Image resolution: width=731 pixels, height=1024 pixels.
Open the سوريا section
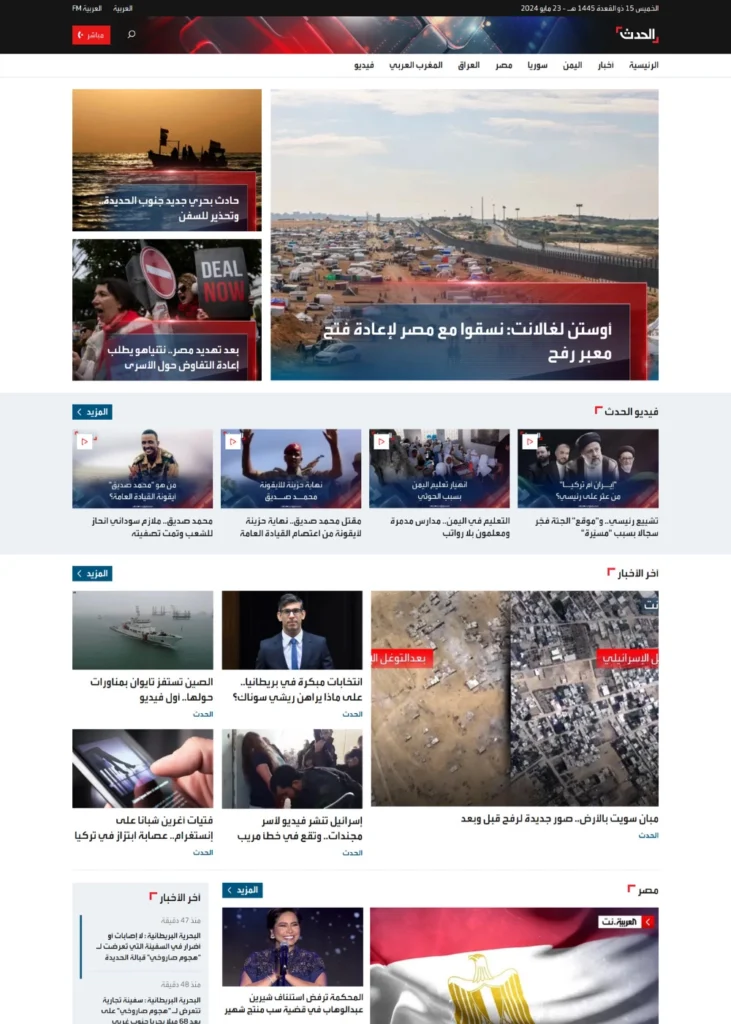(x=538, y=65)
